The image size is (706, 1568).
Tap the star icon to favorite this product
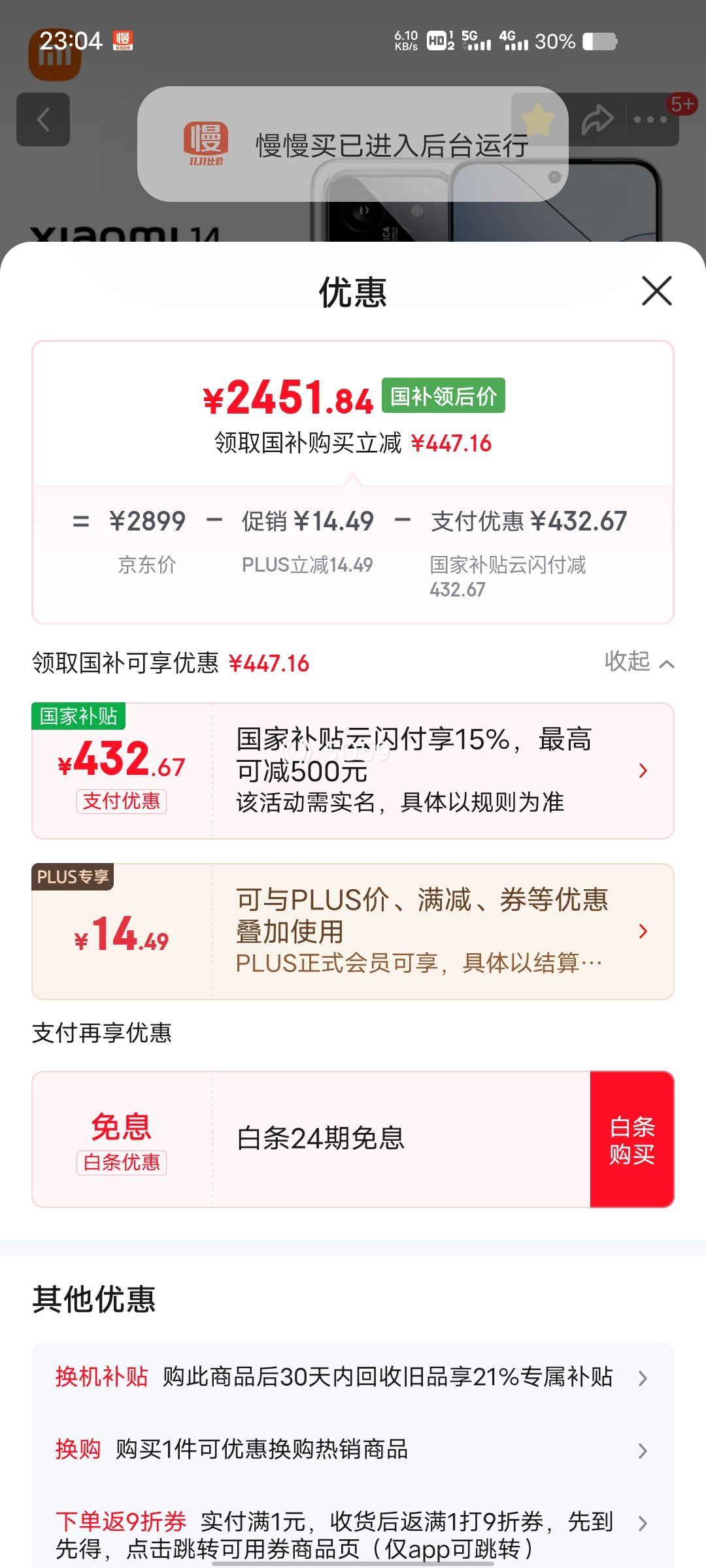pos(537,120)
